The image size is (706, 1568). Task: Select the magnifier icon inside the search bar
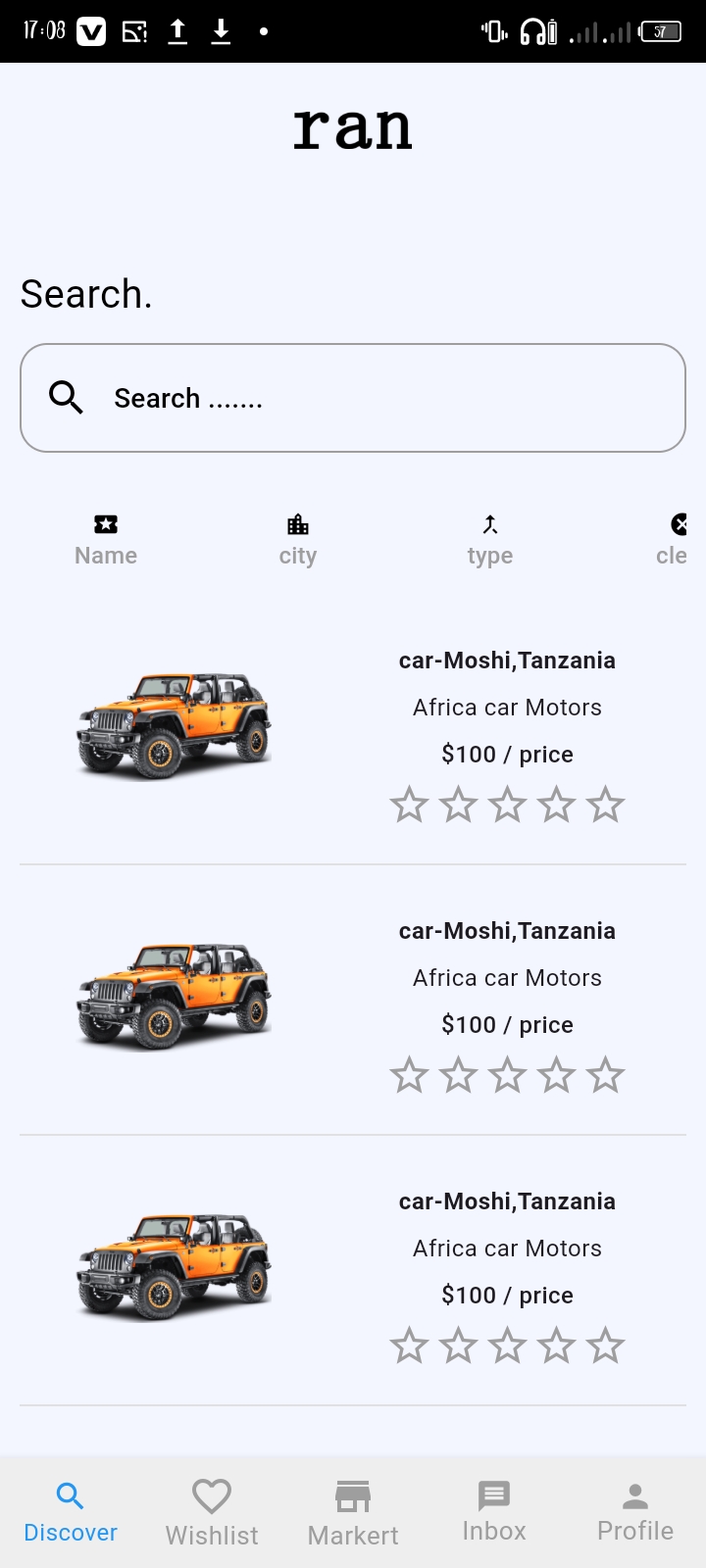[x=66, y=398]
